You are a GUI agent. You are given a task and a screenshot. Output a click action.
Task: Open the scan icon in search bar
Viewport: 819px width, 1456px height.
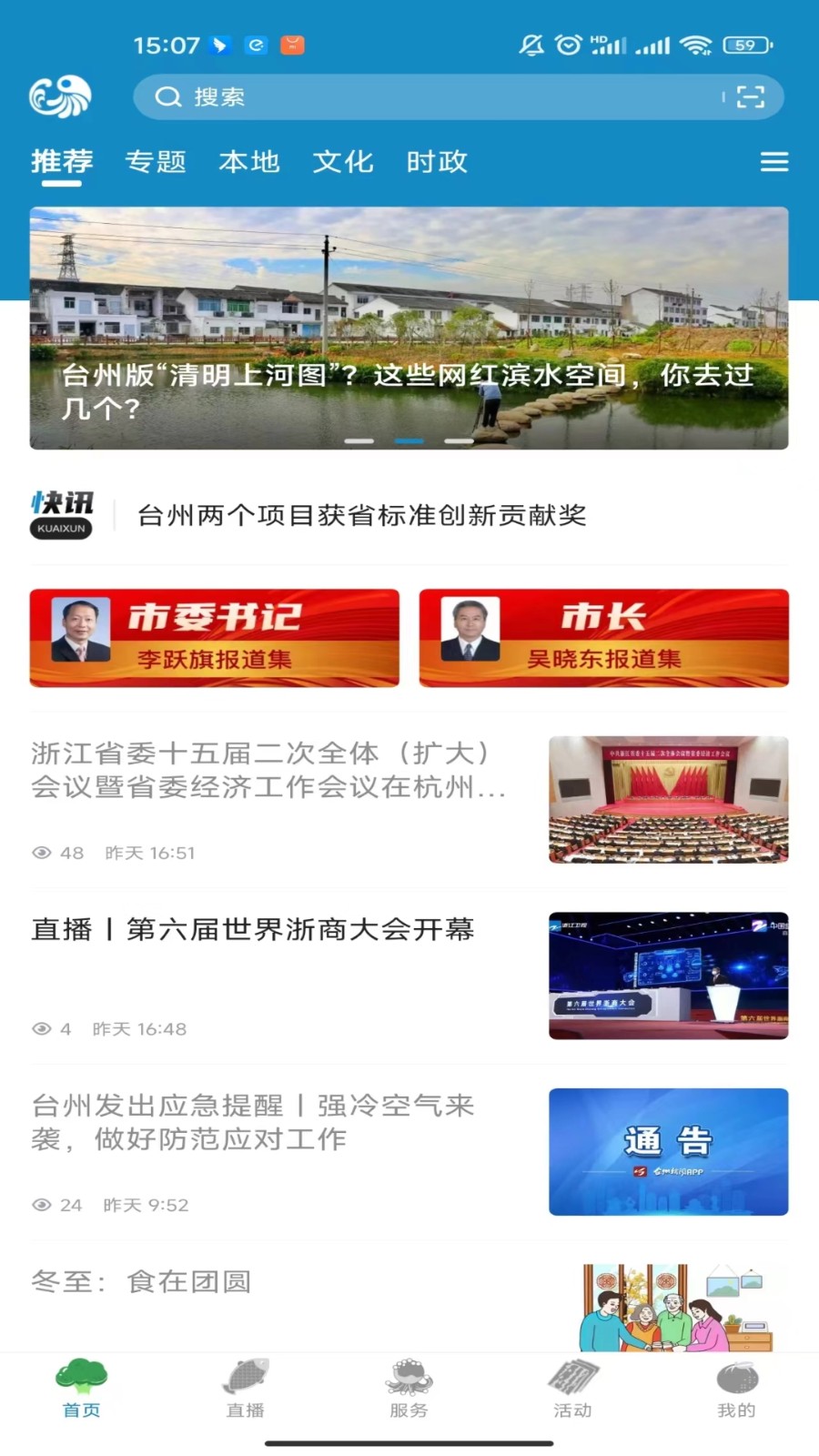750,97
